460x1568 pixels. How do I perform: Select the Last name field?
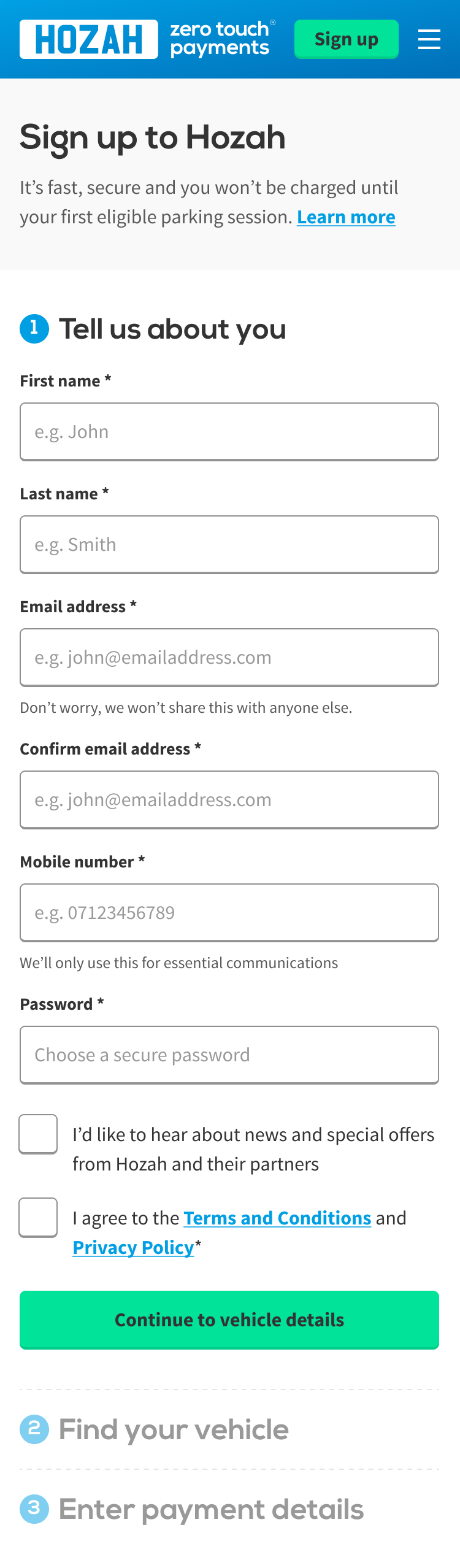[229, 545]
